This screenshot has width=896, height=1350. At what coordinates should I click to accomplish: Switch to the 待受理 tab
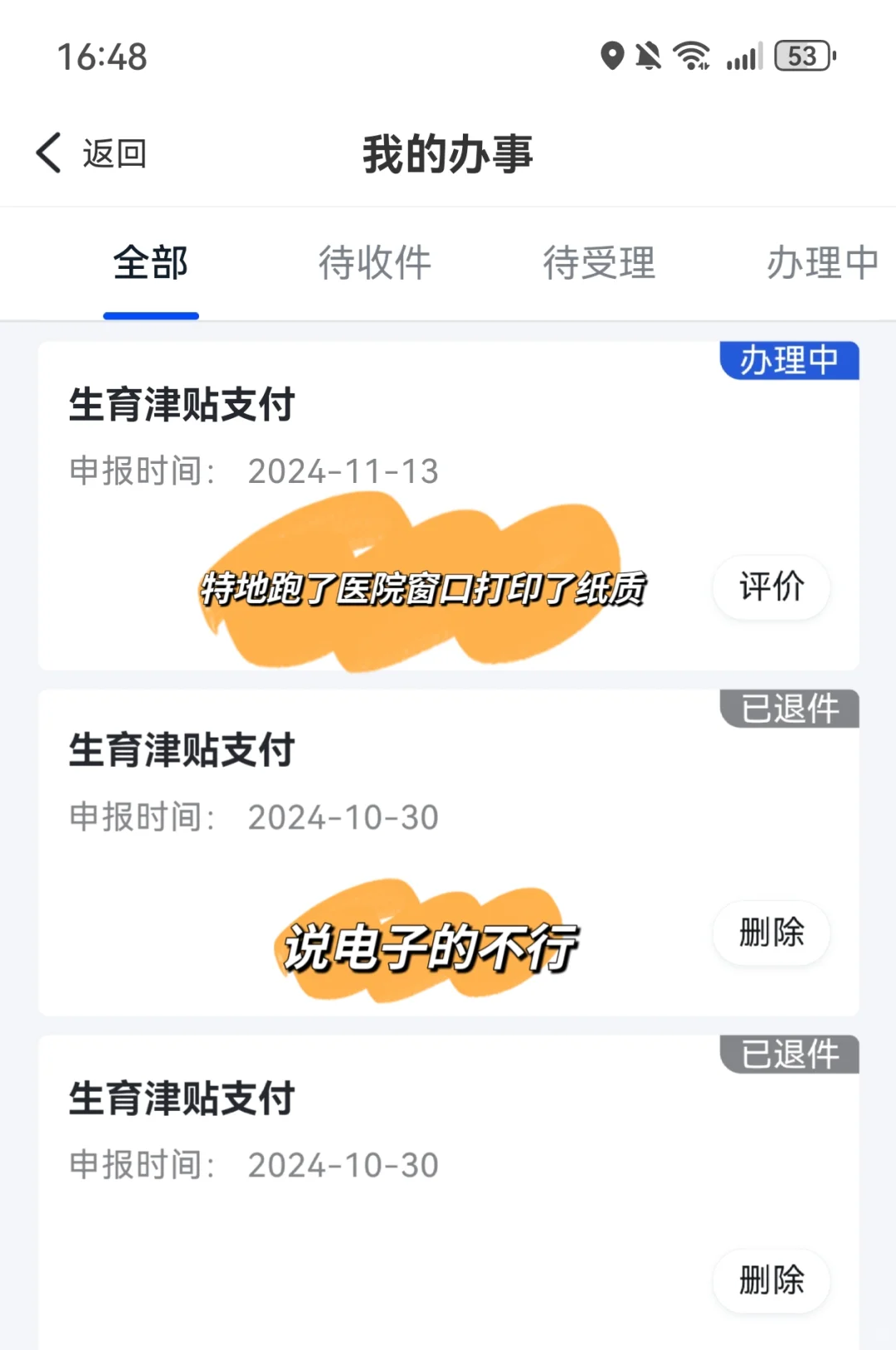click(x=599, y=264)
